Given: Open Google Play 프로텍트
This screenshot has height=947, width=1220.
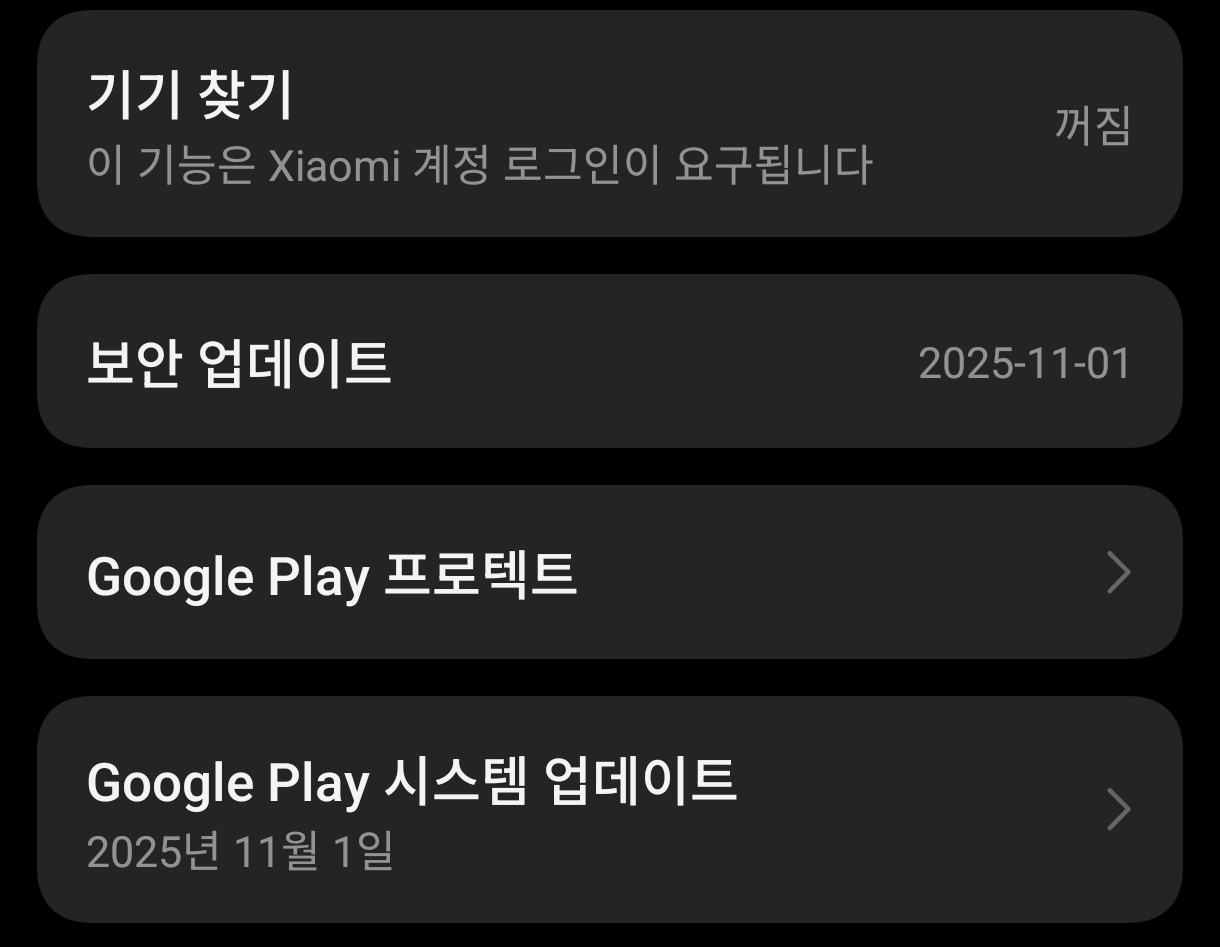Looking at the screenshot, I should click(x=609, y=573).
